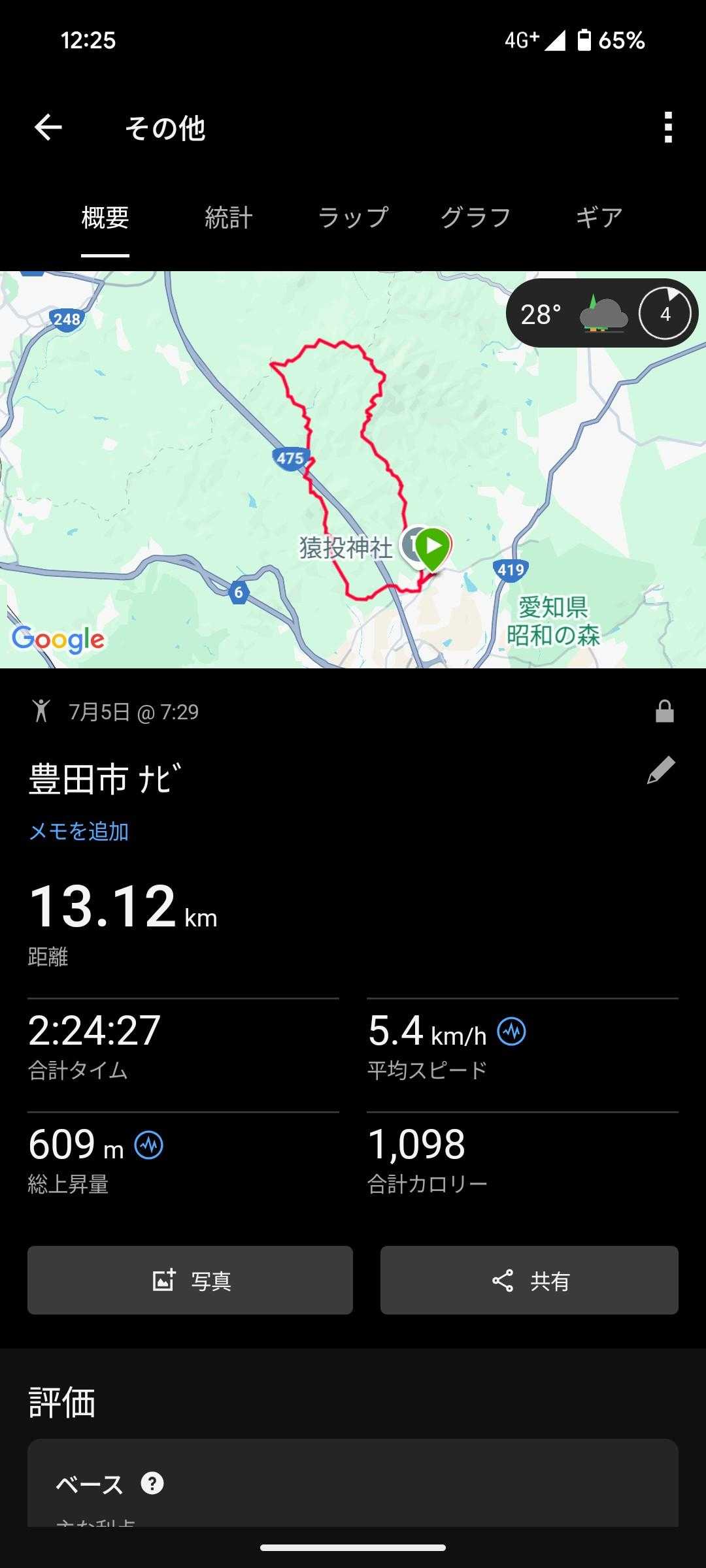
Task: Tap the メモを追加 link
Action: [x=78, y=831]
